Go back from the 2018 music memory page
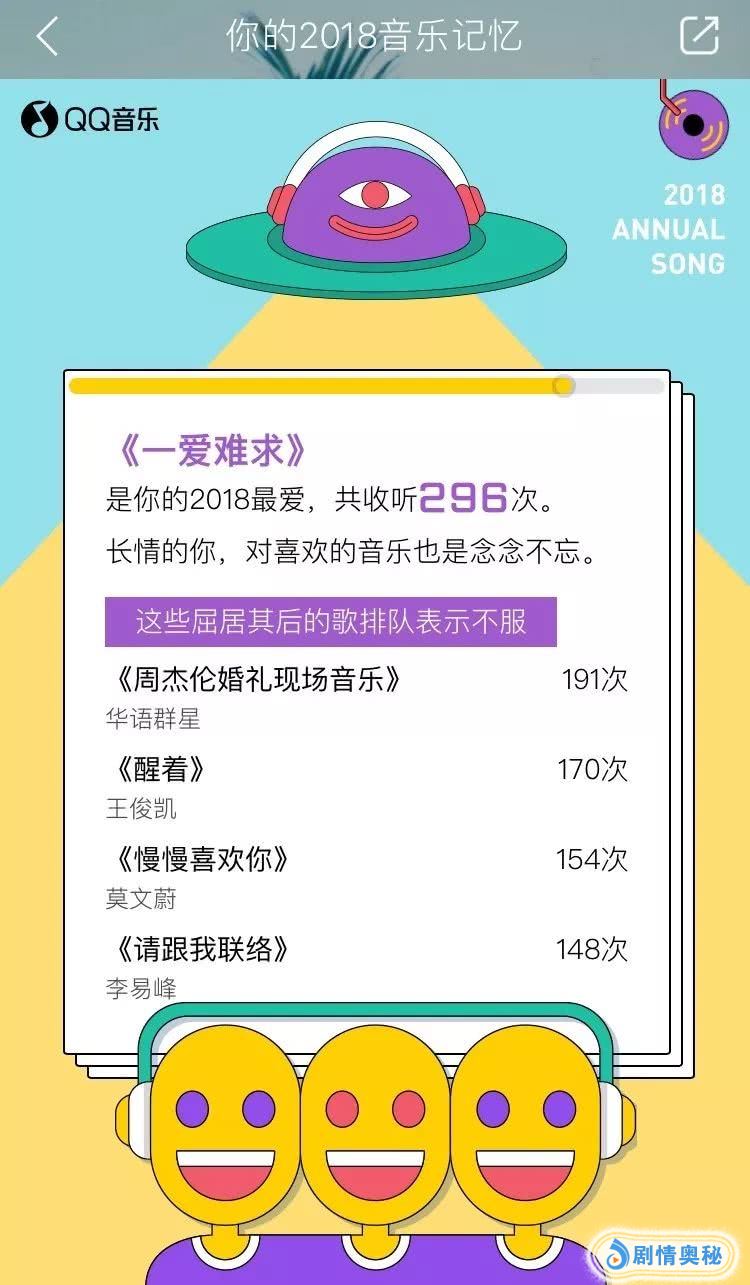This screenshot has width=750, height=1285. click(x=47, y=37)
